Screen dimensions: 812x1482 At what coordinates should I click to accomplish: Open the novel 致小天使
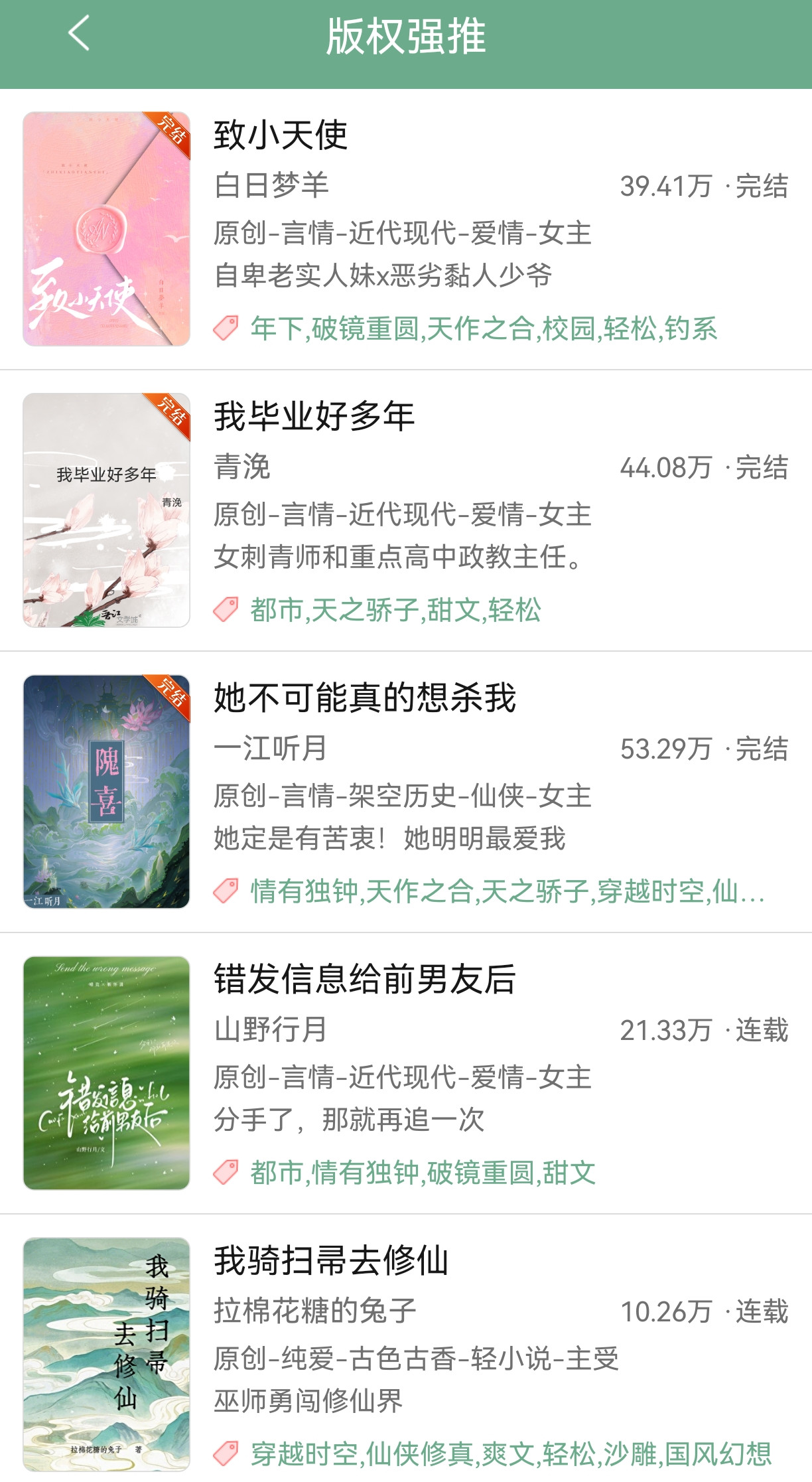(x=281, y=135)
